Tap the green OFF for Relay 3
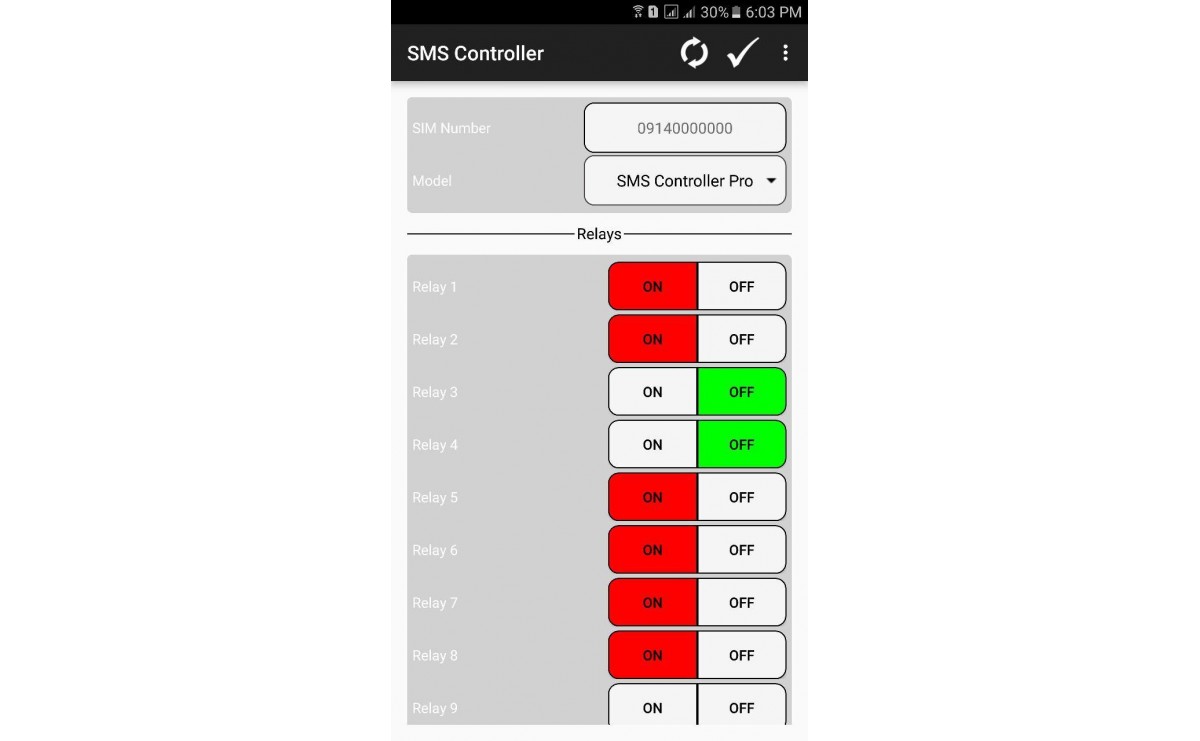This screenshot has width=1200, height=741. click(741, 392)
